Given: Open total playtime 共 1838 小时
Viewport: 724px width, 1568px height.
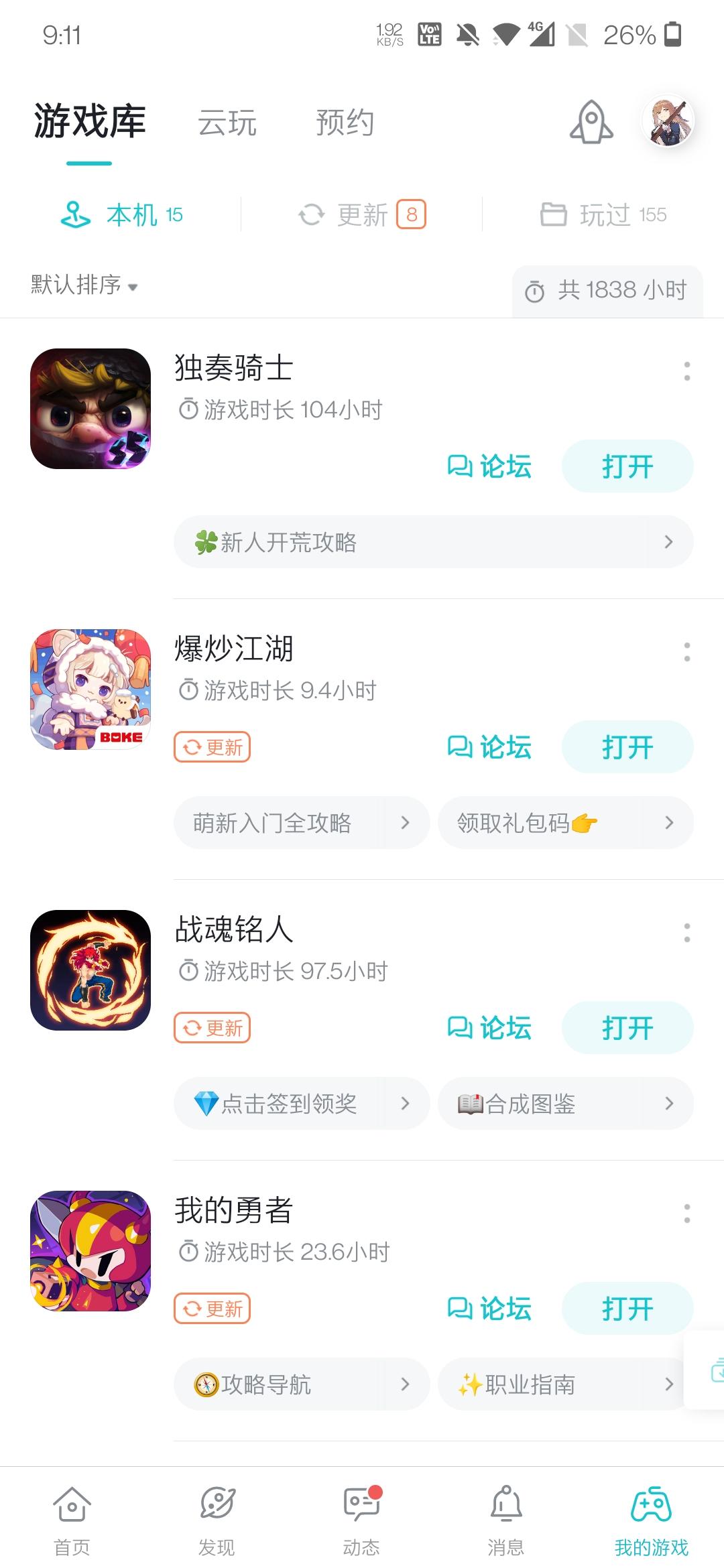Looking at the screenshot, I should 607,291.
